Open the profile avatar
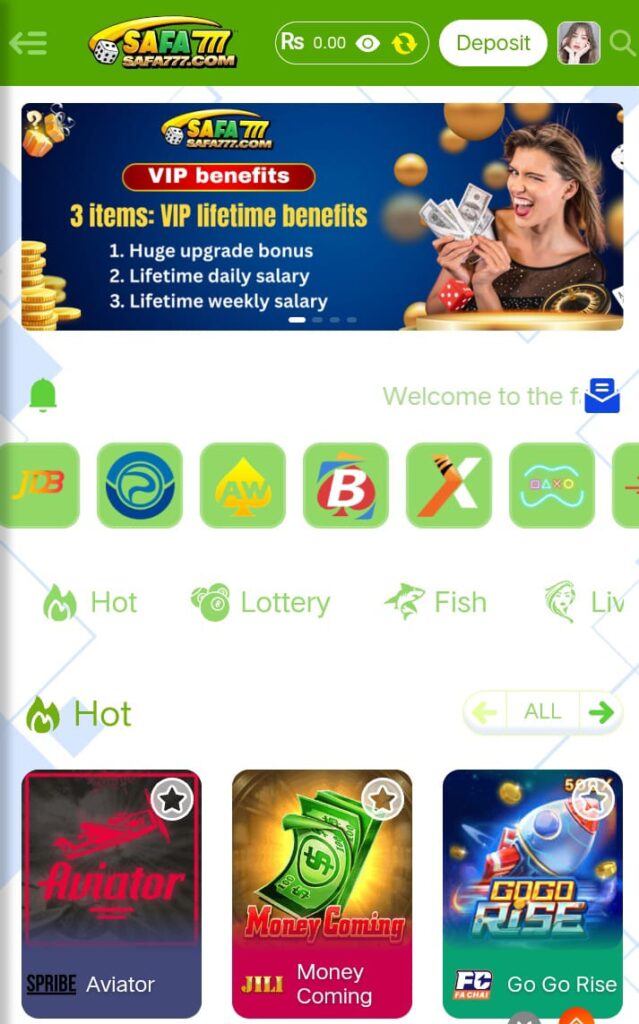This screenshot has height=1024, width=639. point(578,43)
